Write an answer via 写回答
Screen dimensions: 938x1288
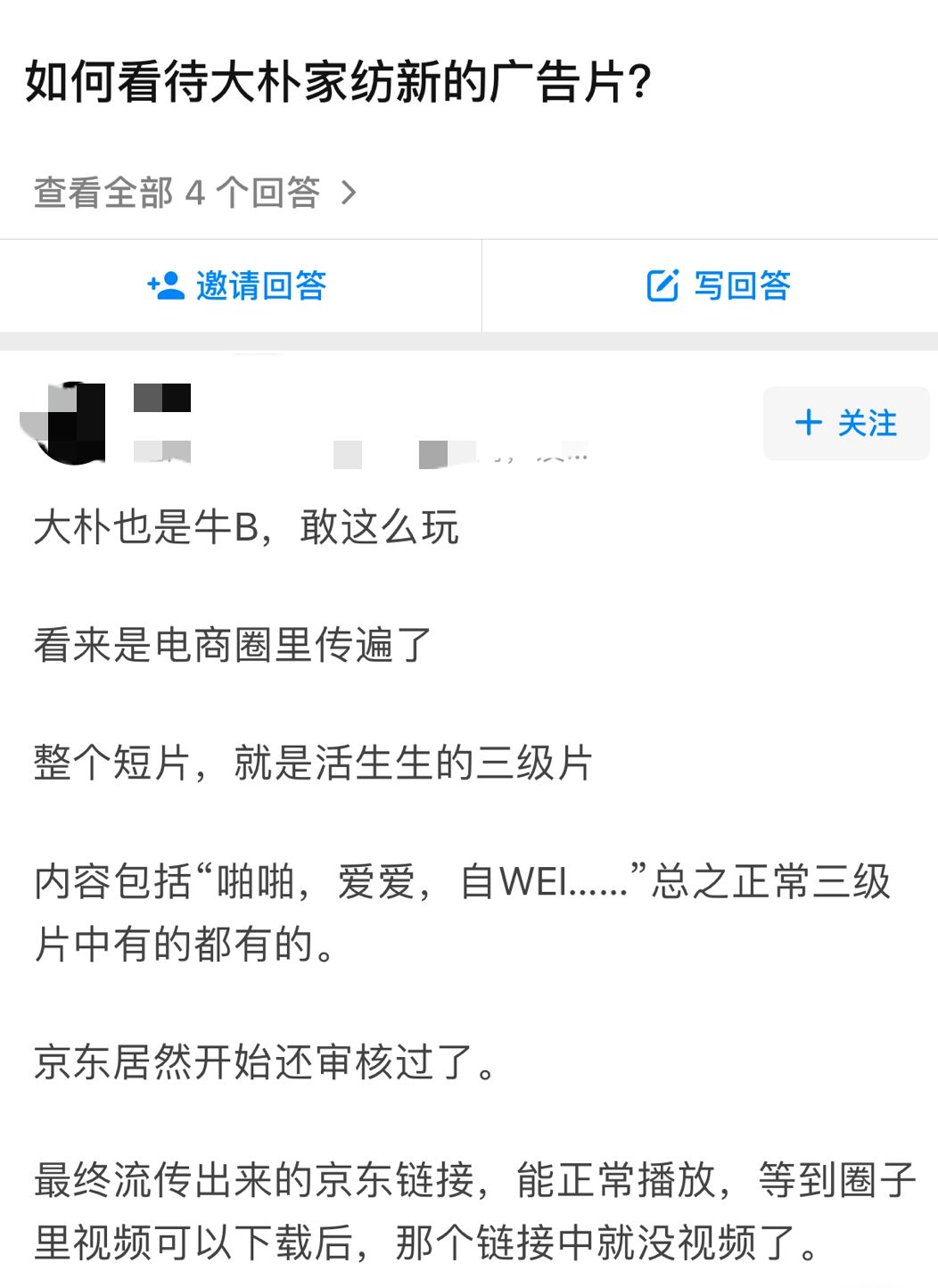click(x=719, y=286)
